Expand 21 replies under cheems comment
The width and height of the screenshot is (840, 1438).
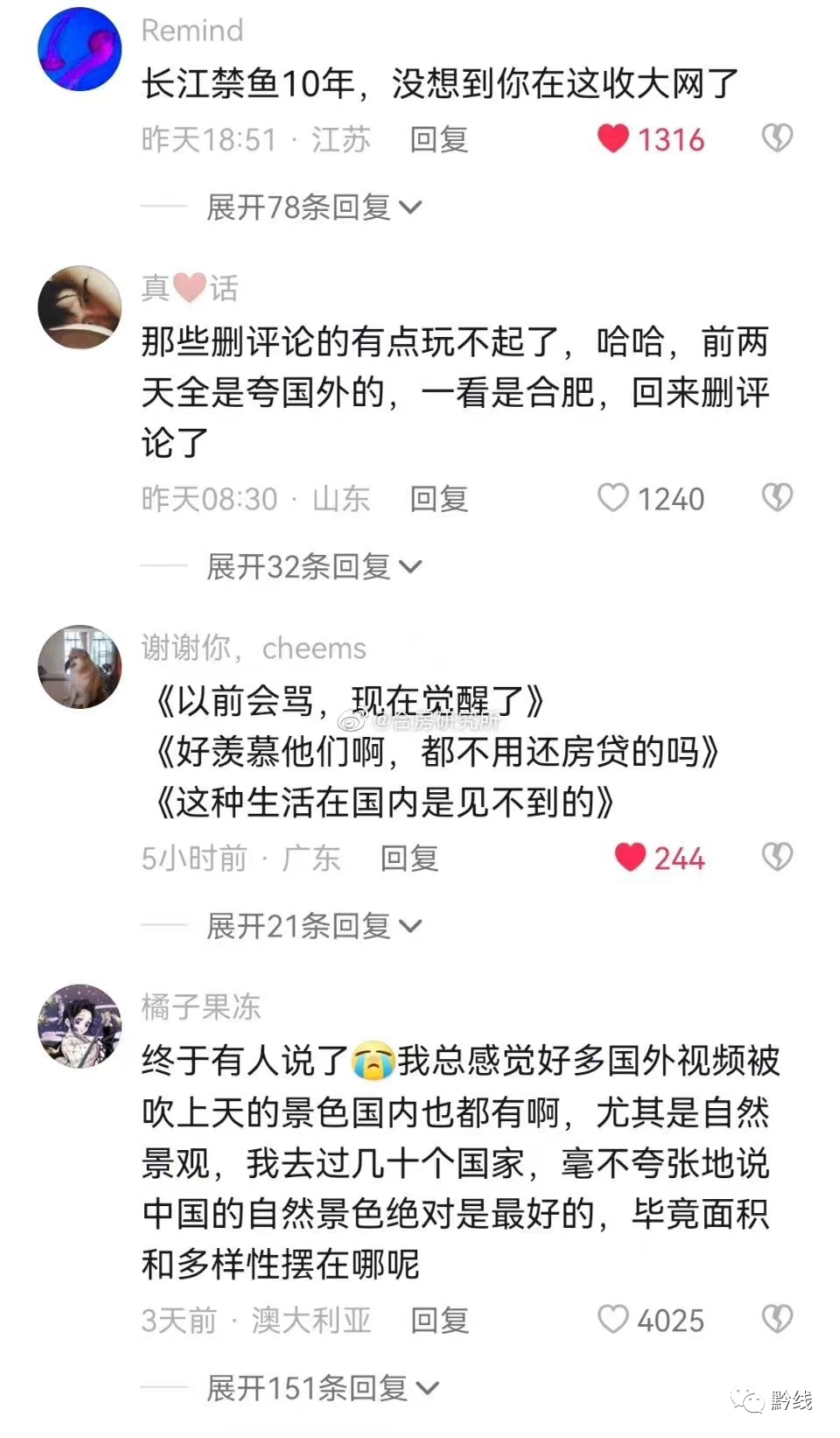click(313, 926)
